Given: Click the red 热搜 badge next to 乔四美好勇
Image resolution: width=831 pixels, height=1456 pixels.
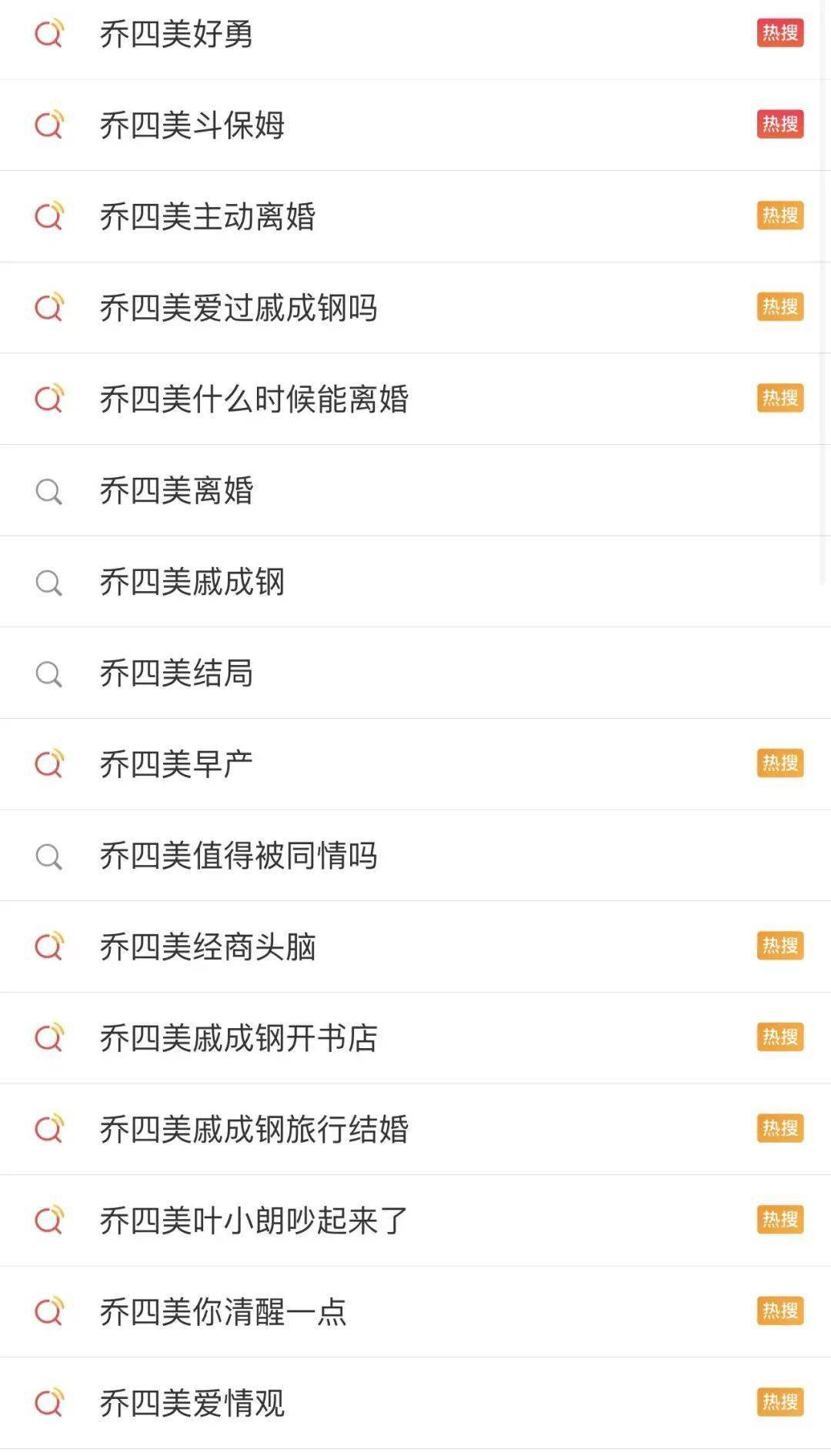Looking at the screenshot, I should [779, 33].
